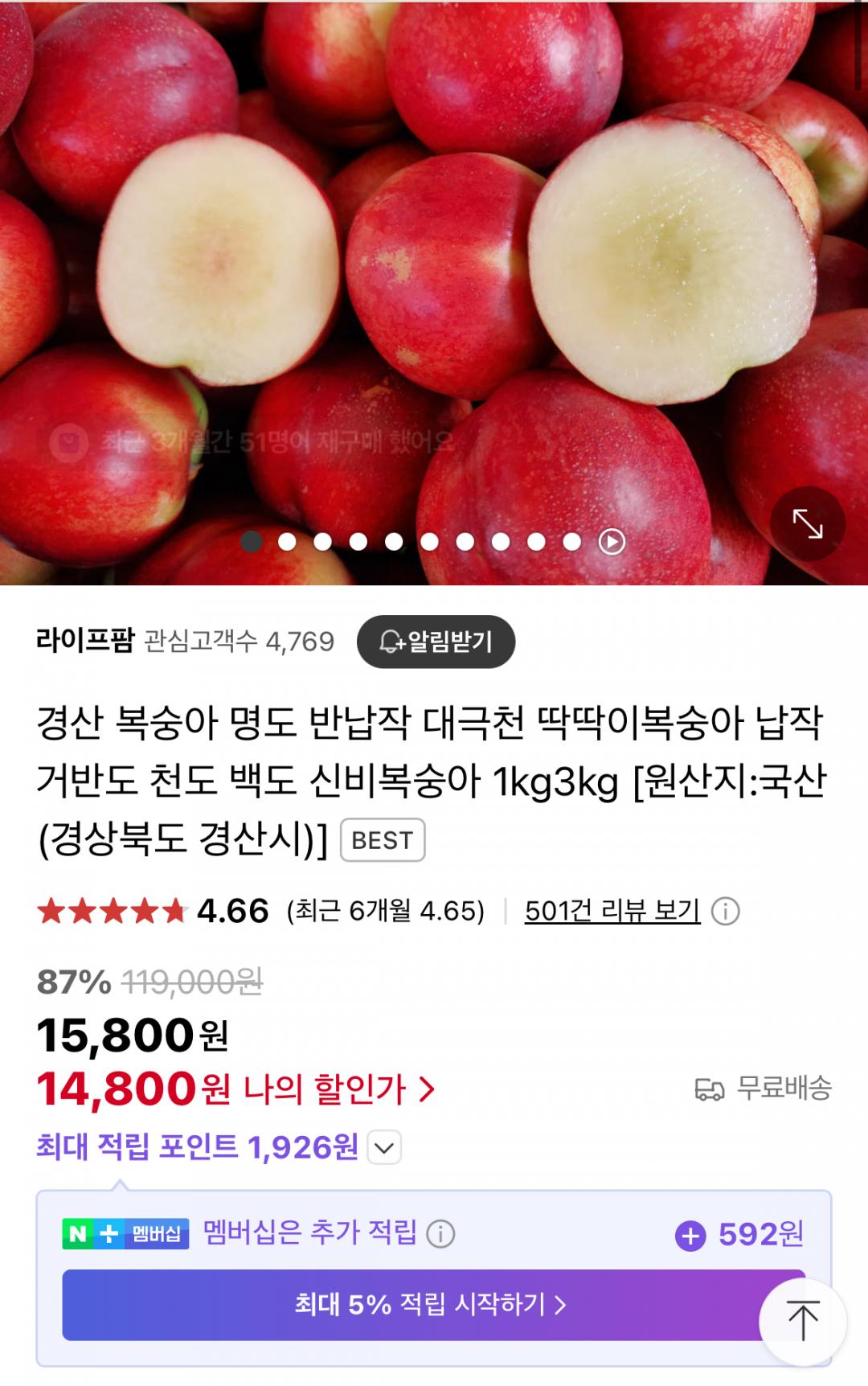The width and height of the screenshot is (868, 1386).
Task: Expand the 최대 적립 포인트 dropdown
Action: [x=384, y=1148]
